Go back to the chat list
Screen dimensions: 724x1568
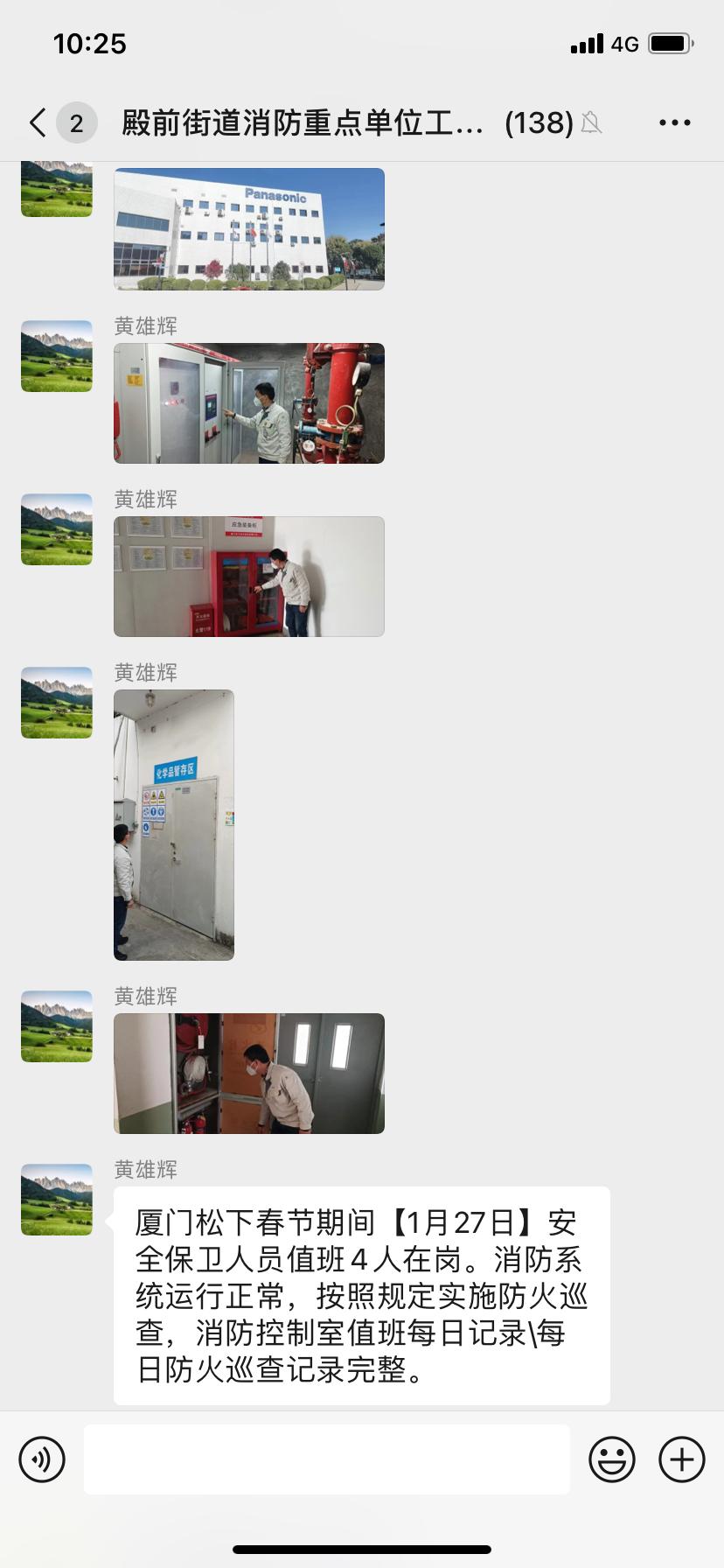tap(38, 122)
